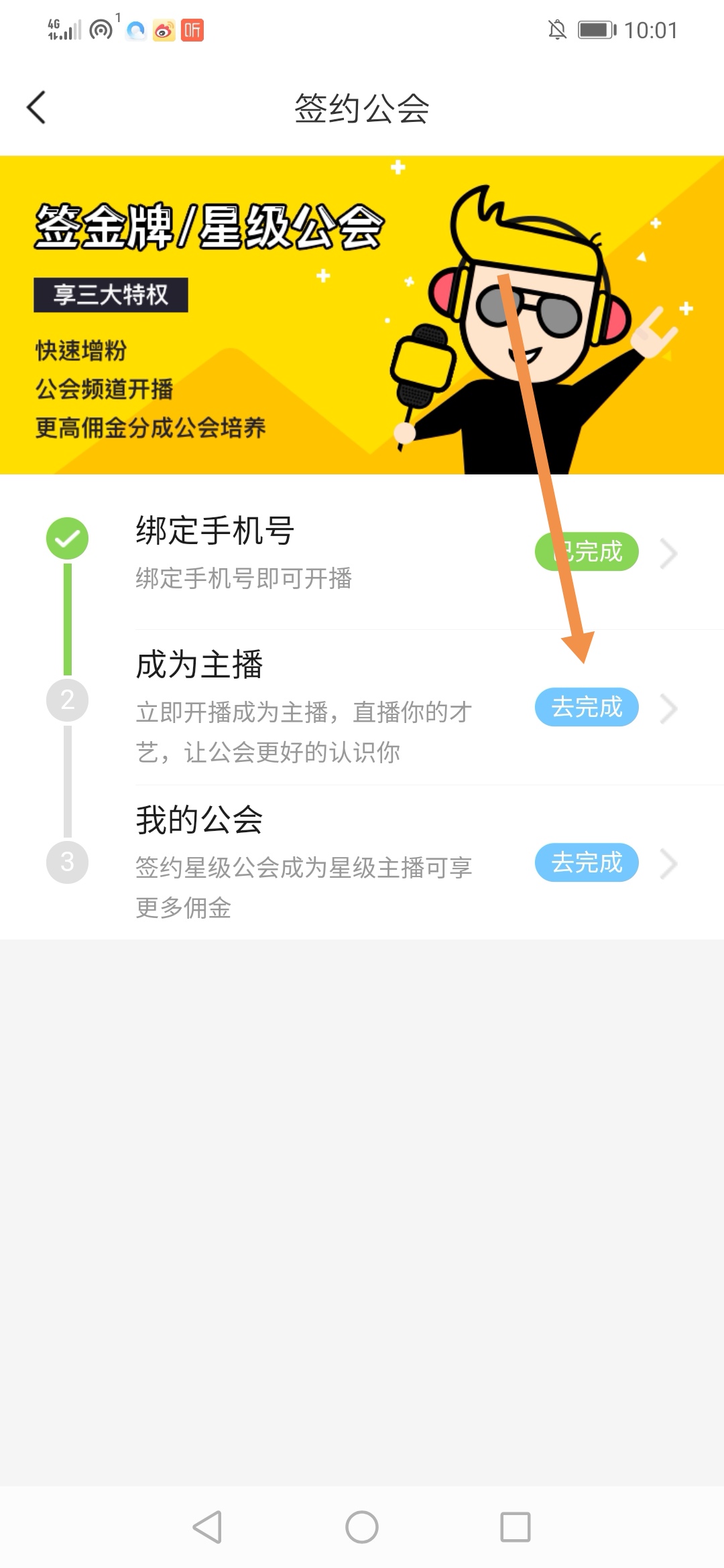Image resolution: width=724 pixels, height=1568 pixels.
Task: Open the recent apps view
Action: coord(516,1527)
